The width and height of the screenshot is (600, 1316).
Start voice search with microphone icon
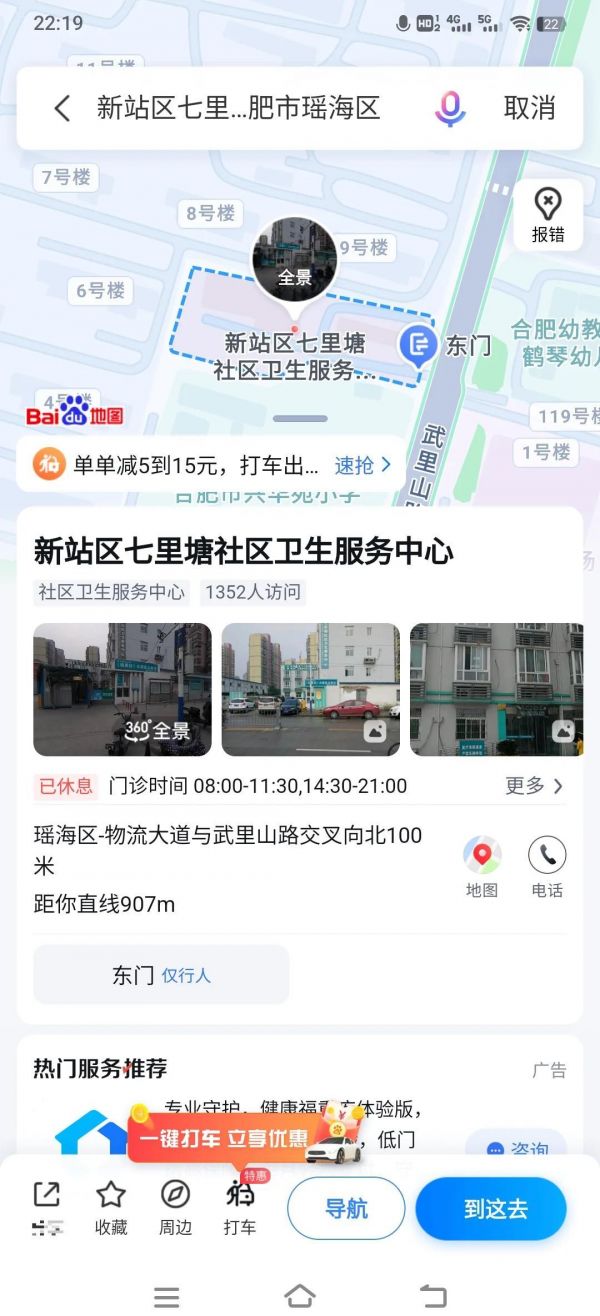click(x=450, y=108)
